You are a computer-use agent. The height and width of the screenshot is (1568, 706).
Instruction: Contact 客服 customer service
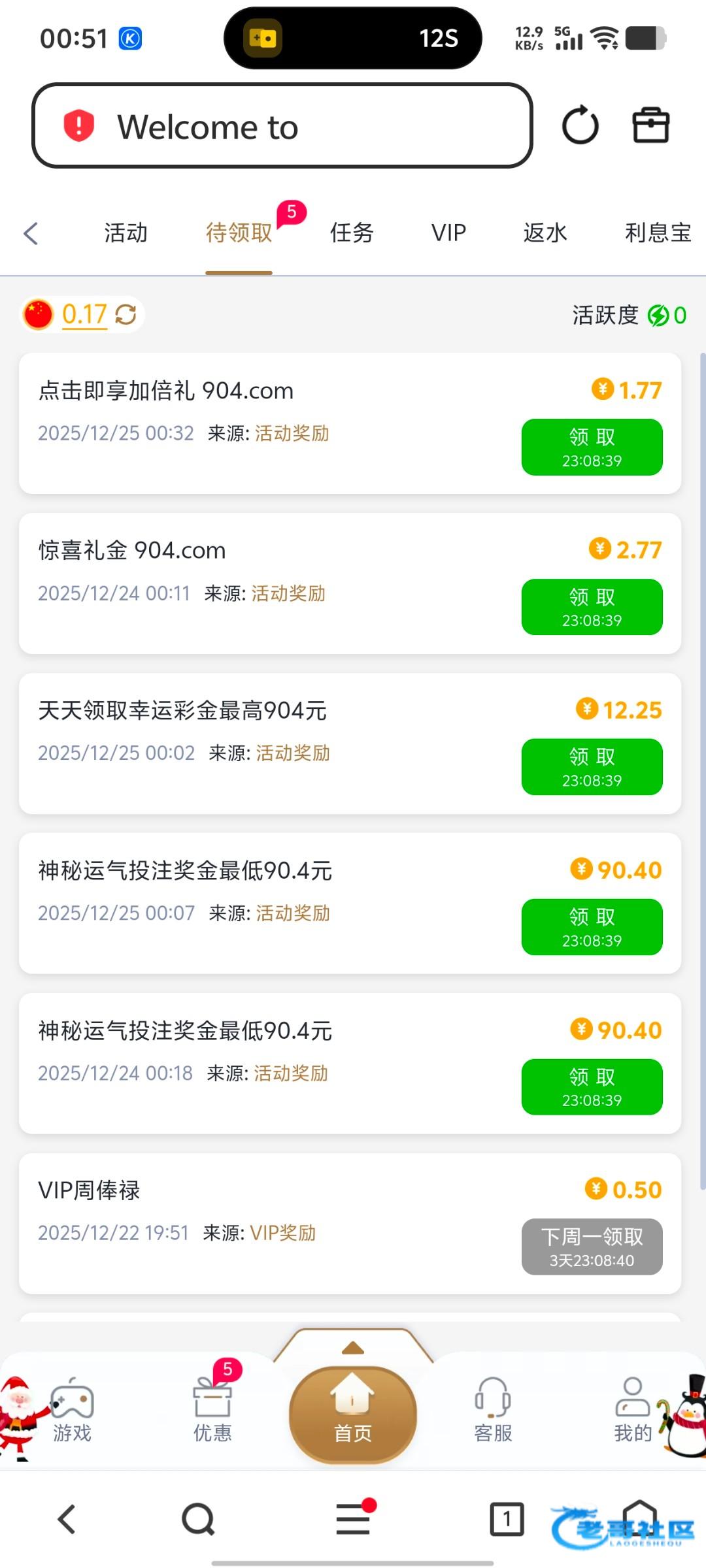493,1411
